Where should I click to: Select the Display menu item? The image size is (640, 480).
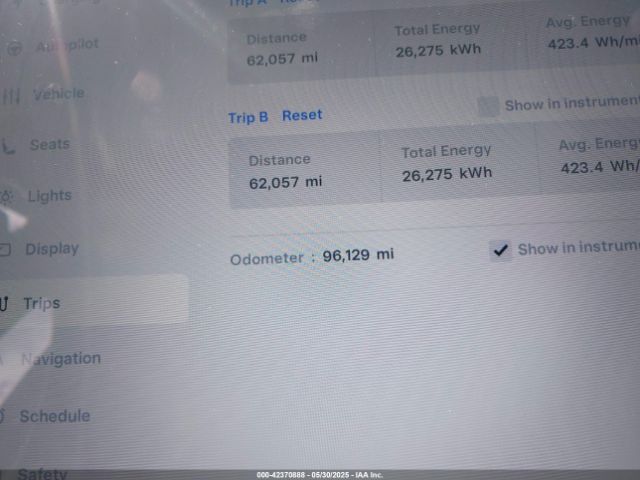(x=51, y=249)
